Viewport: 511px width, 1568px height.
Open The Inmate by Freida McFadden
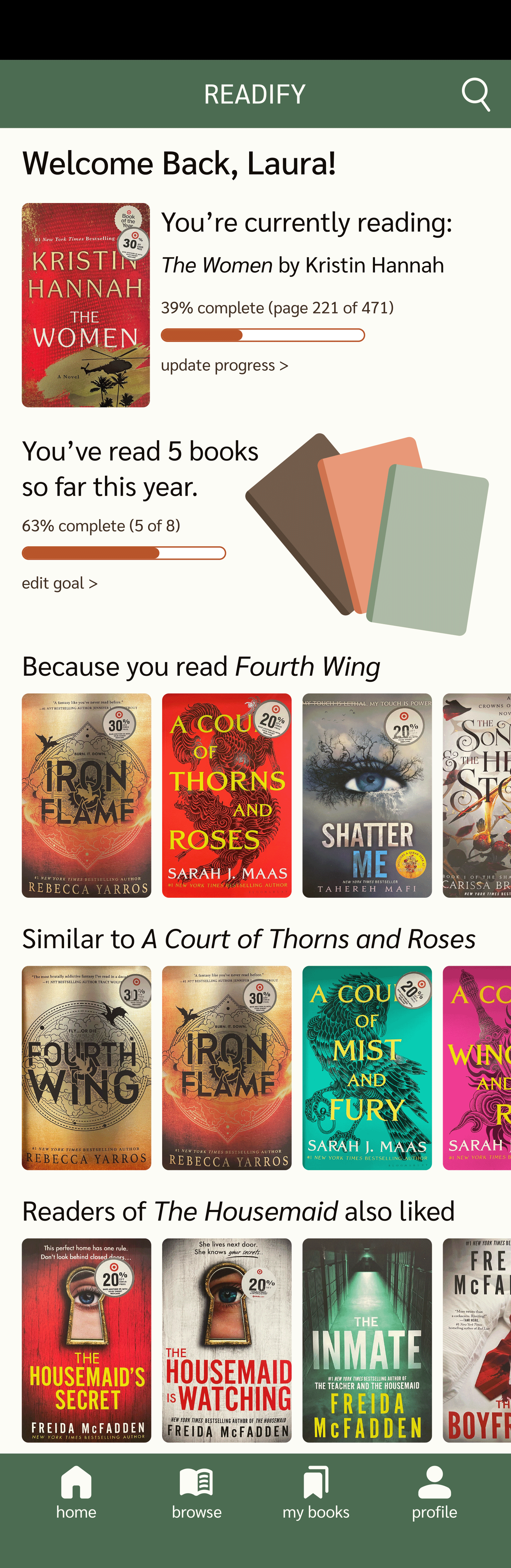click(x=367, y=1340)
